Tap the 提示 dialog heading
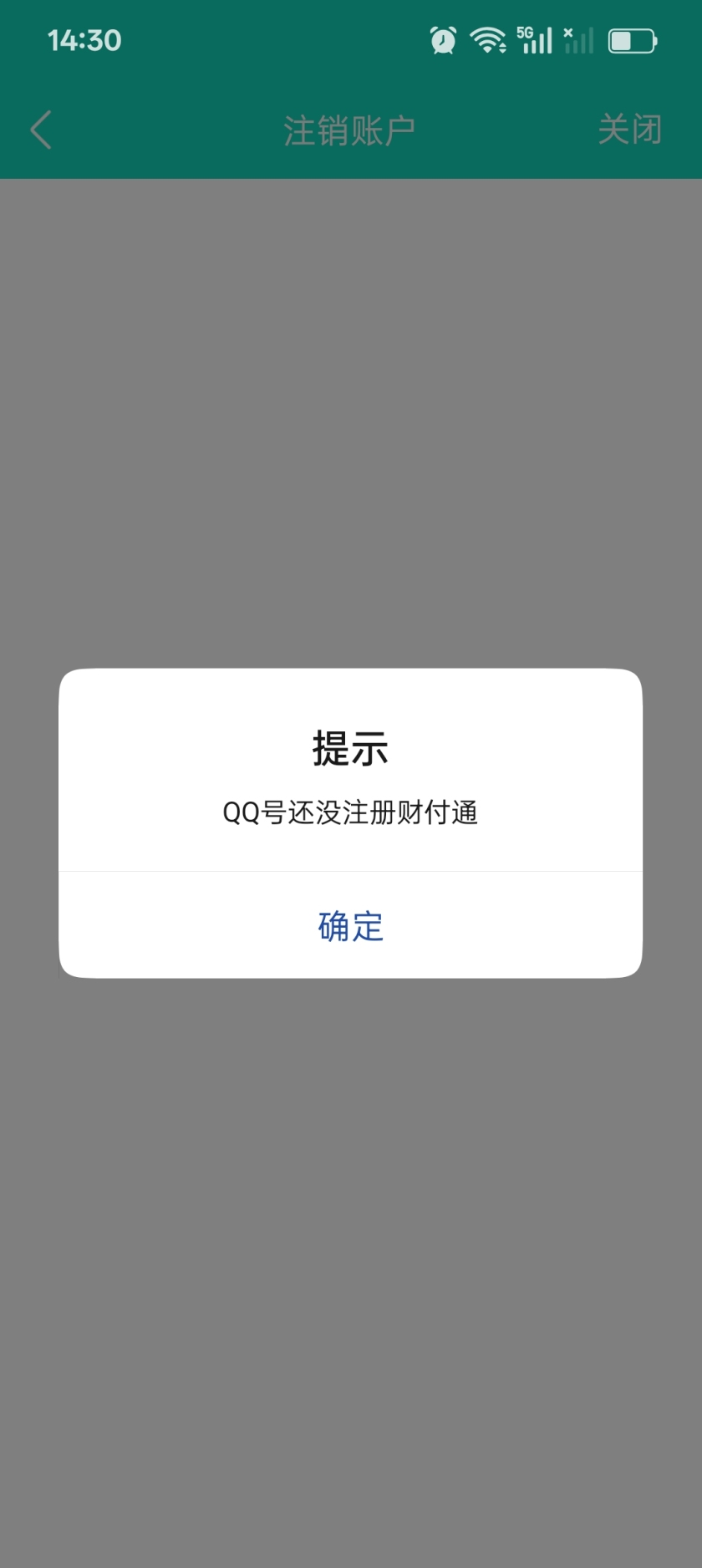 pyautogui.click(x=350, y=747)
